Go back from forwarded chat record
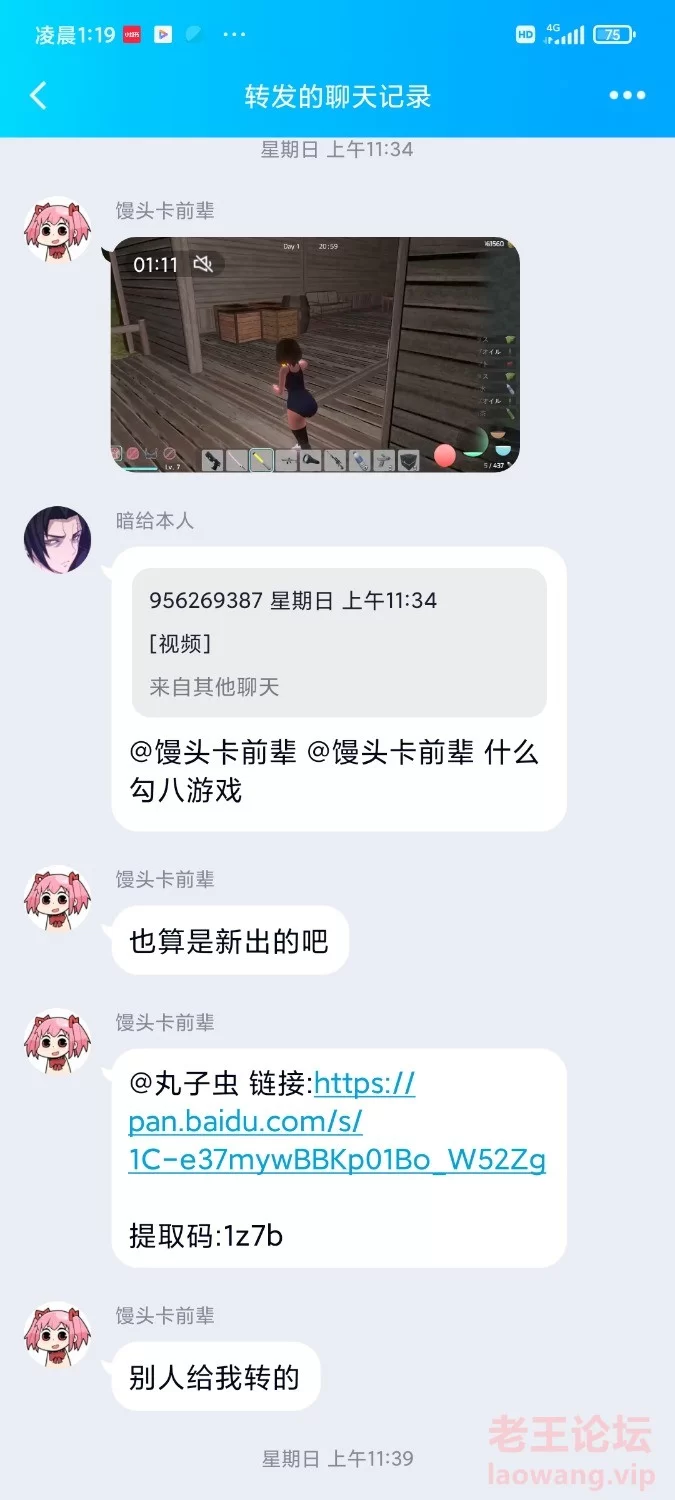 (x=38, y=96)
